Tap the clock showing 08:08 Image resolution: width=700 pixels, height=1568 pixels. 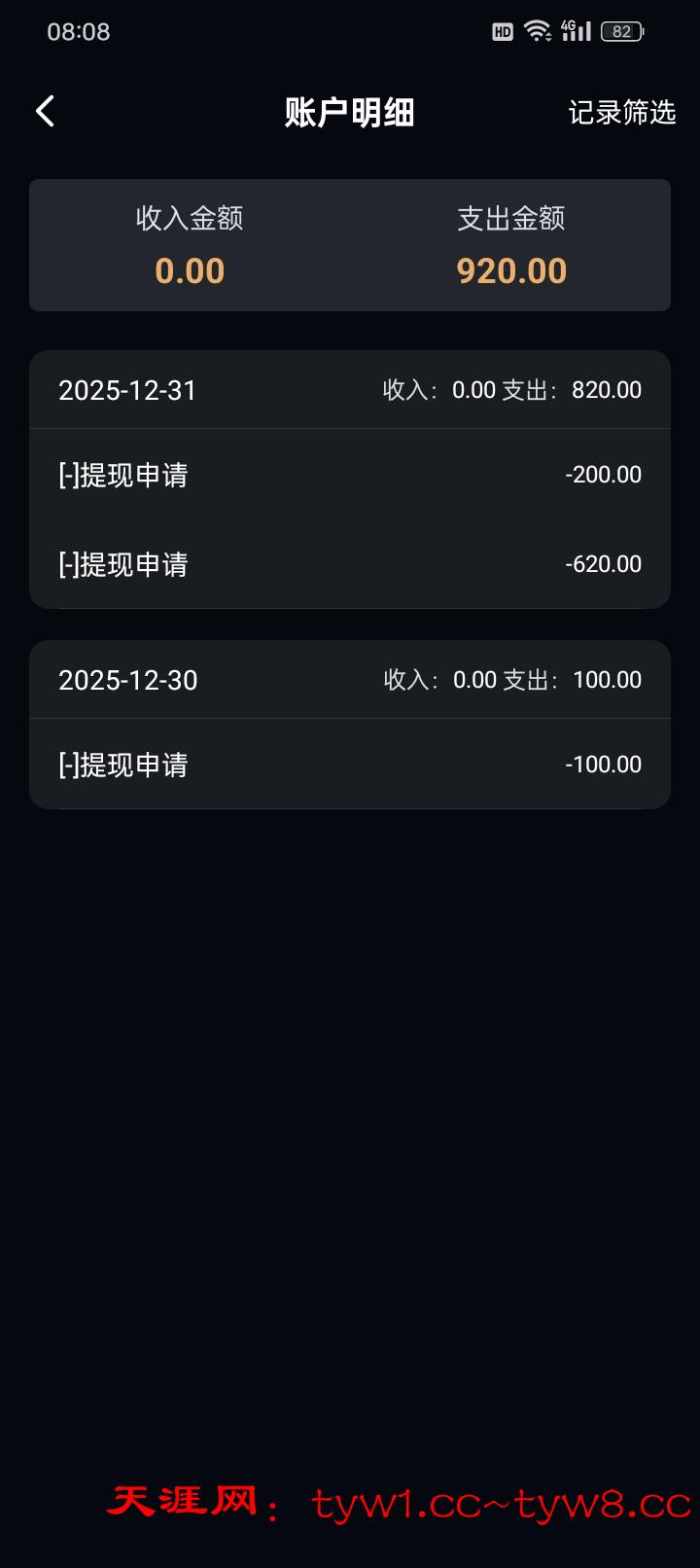pyautogui.click(x=79, y=32)
